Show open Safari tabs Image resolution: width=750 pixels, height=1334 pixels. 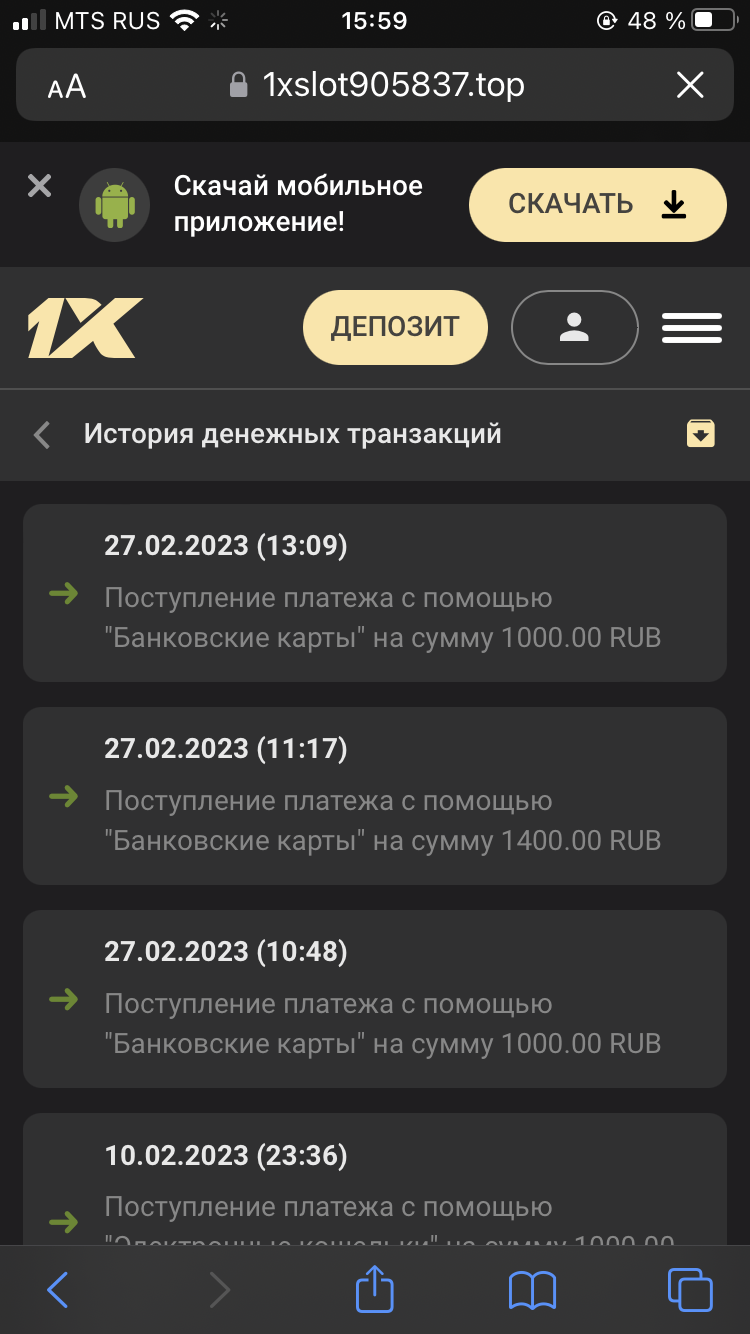(x=690, y=1289)
